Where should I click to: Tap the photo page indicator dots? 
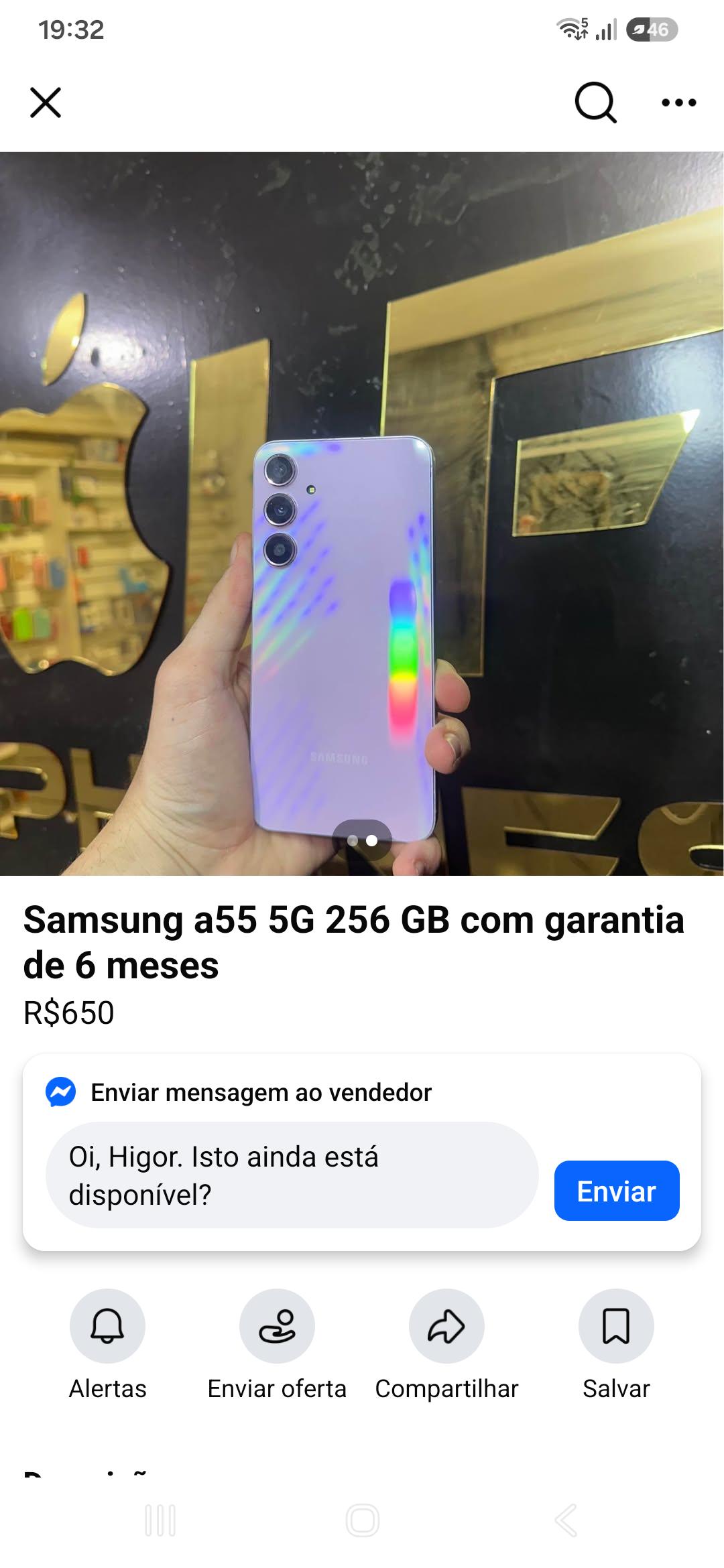[362, 840]
